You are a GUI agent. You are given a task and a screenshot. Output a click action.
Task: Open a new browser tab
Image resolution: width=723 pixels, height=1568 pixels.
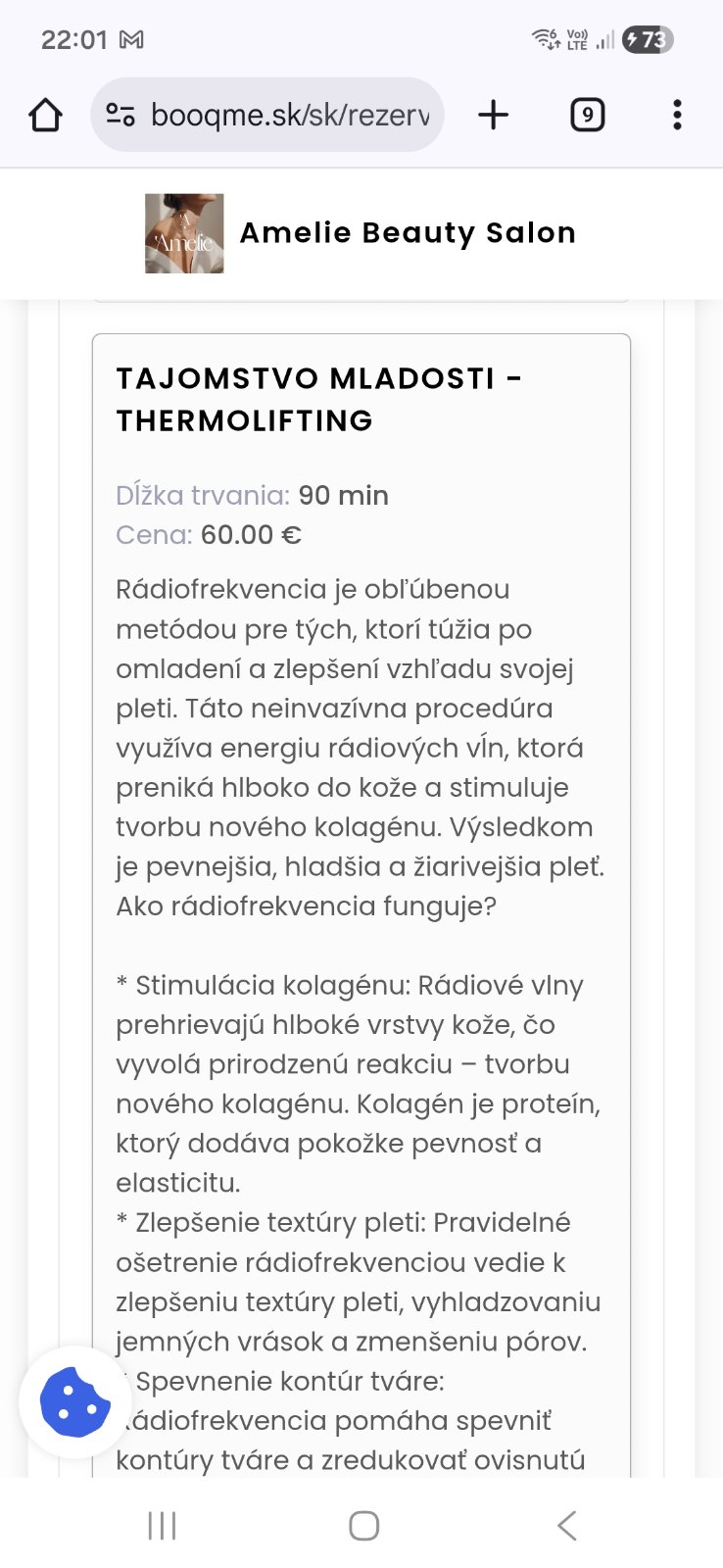coord(494,116)
